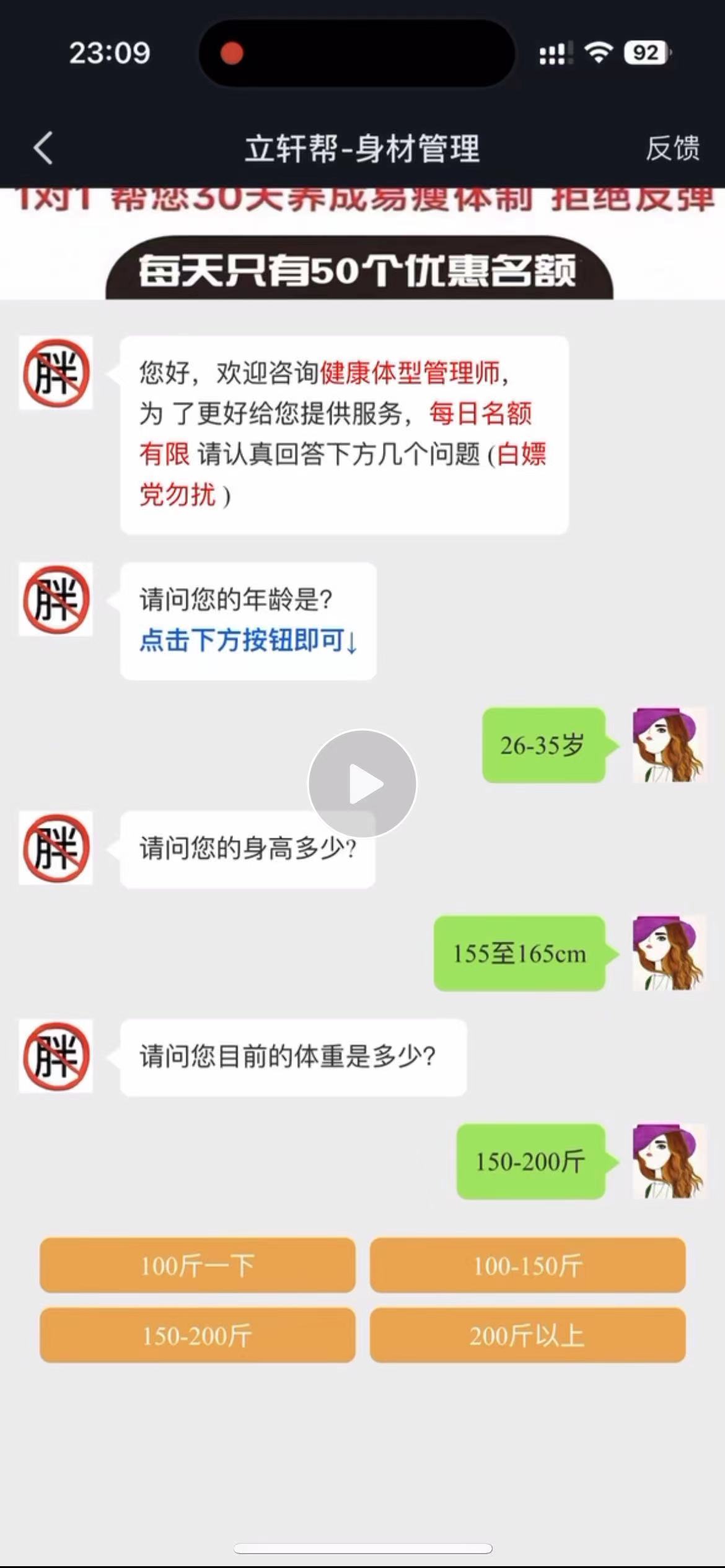Pick the orange 150-200斤 weight button
This screenshot has width=725, height=1568.
click(197, 1336)
